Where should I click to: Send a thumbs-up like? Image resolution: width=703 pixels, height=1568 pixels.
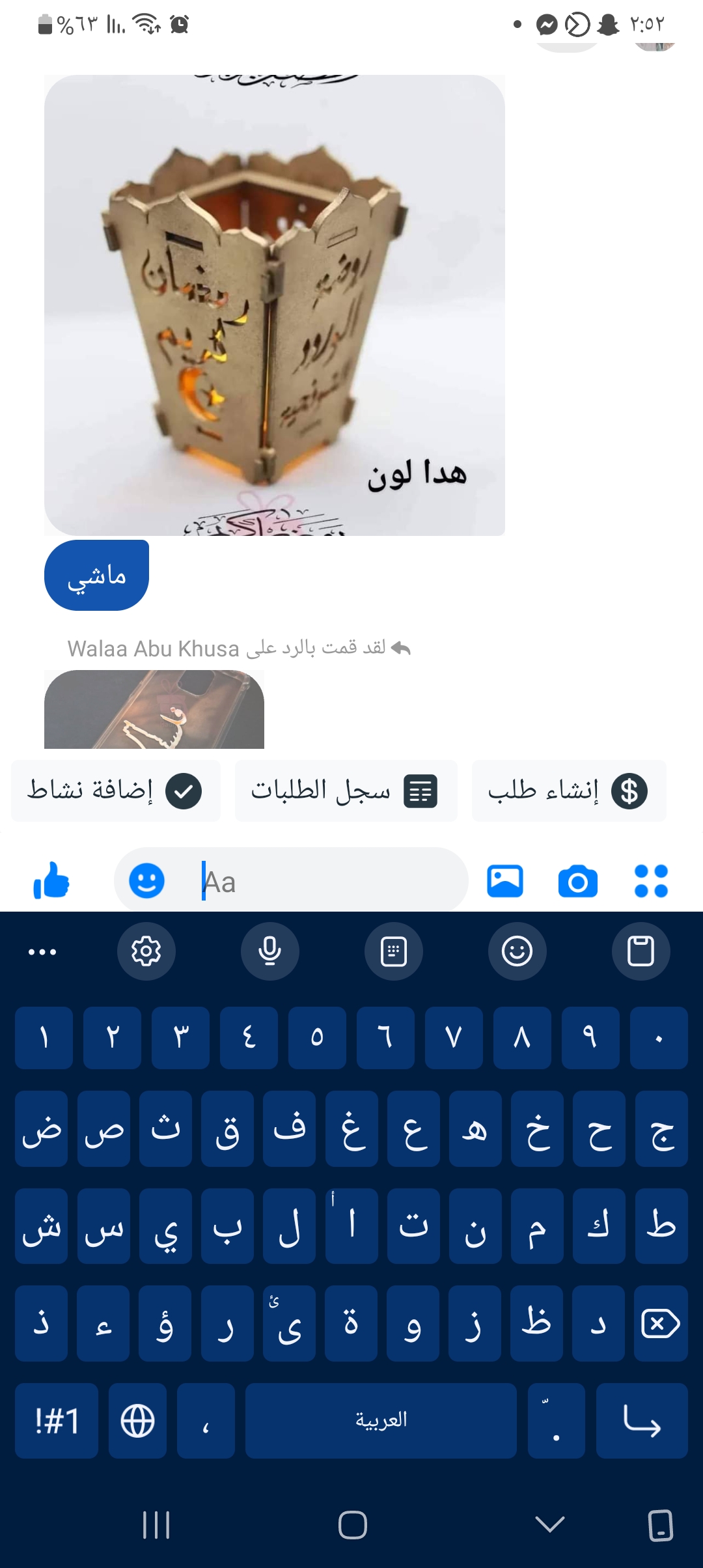click(x=51, y=880)
